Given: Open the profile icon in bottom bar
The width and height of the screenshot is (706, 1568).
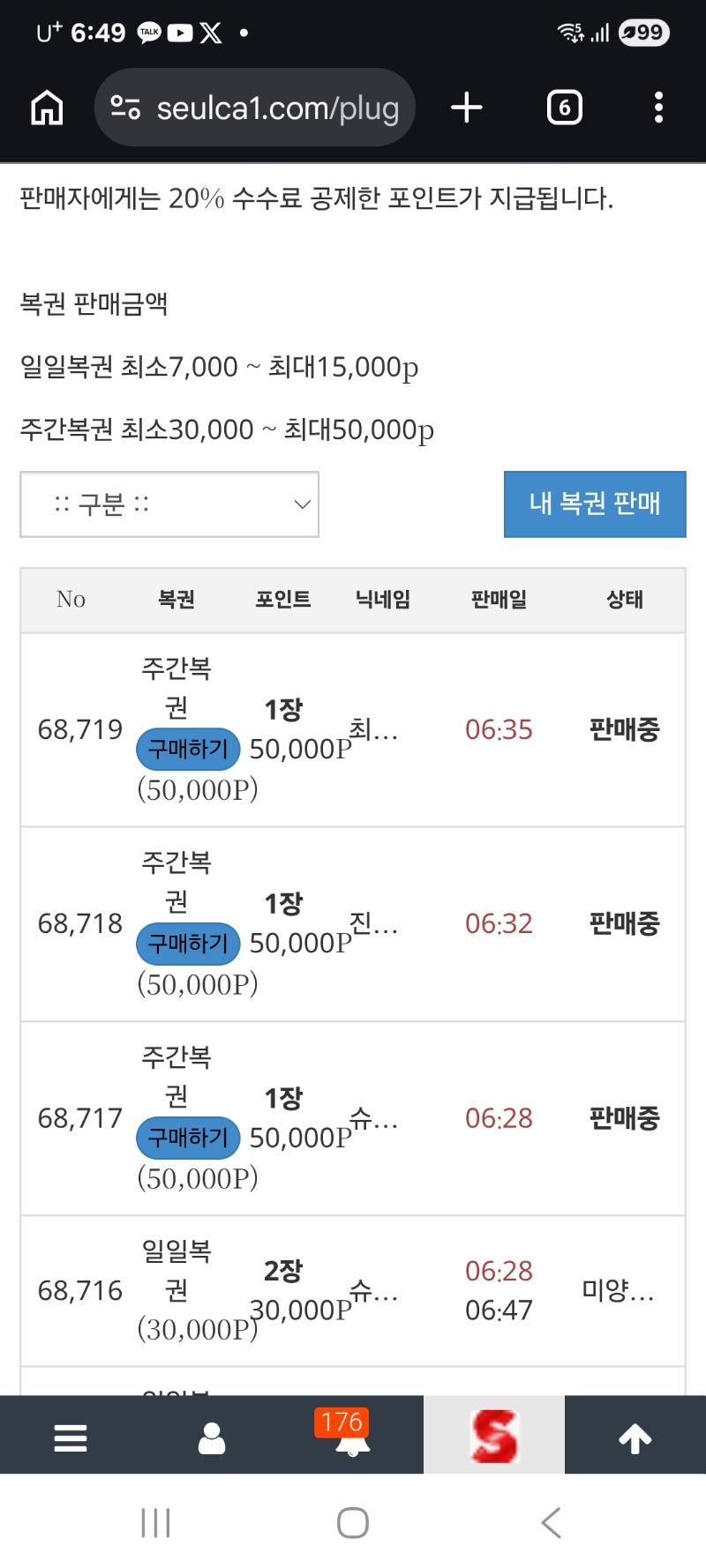Looking at the screenshot, I should coord(212,1438).
